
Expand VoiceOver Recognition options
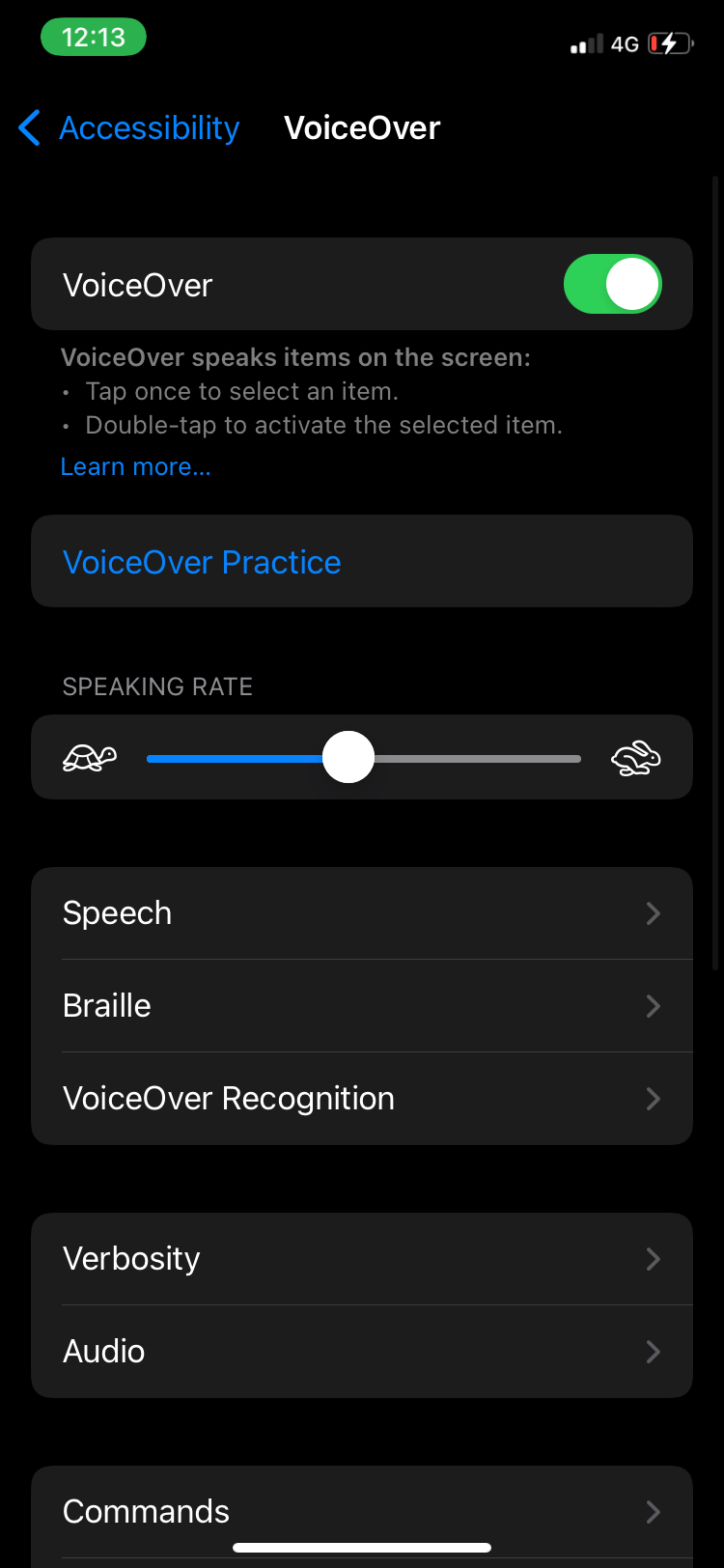click(362, 1098)
